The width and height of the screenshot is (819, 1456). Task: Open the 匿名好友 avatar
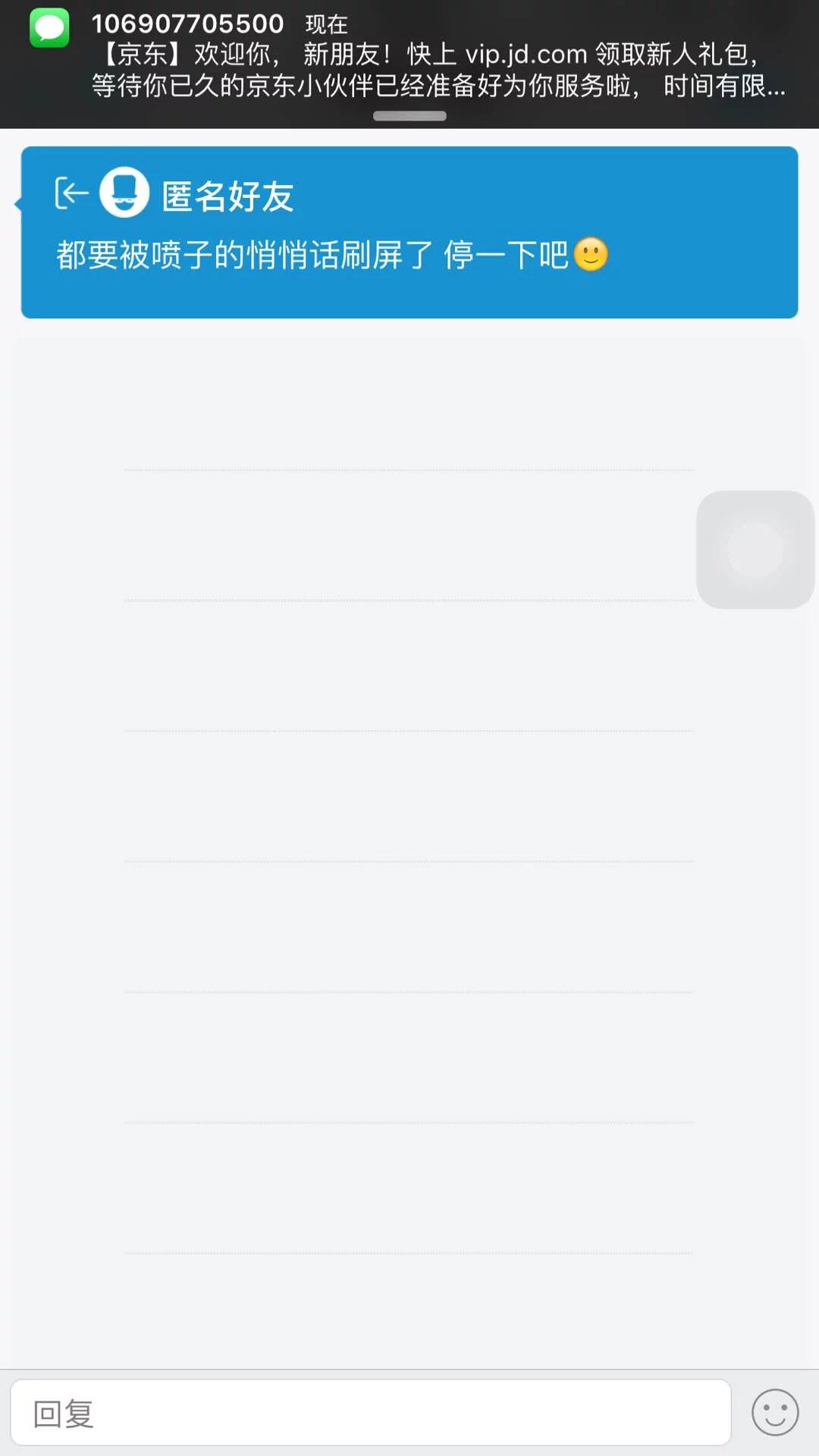click(124, 193)
